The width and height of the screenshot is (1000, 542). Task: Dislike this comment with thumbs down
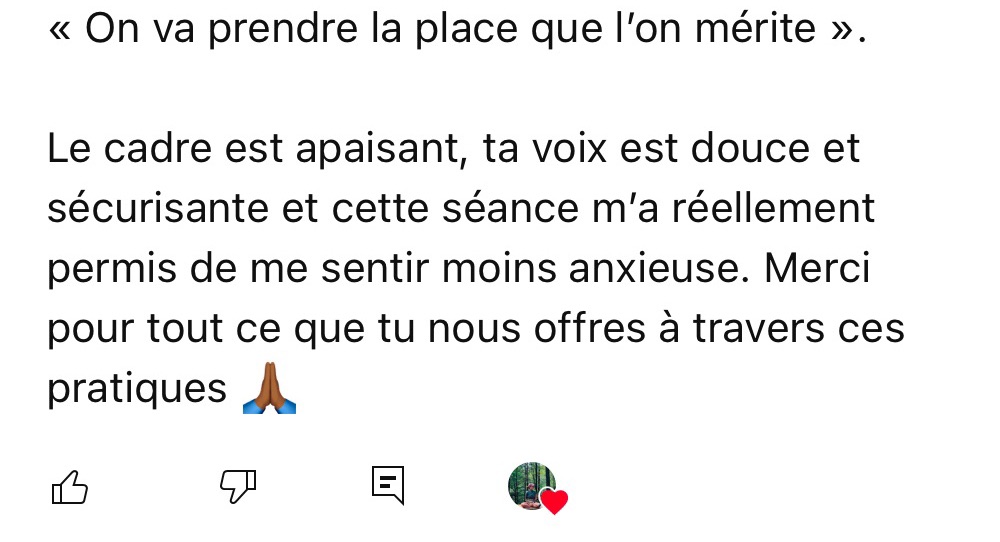[x=237, y=486]
